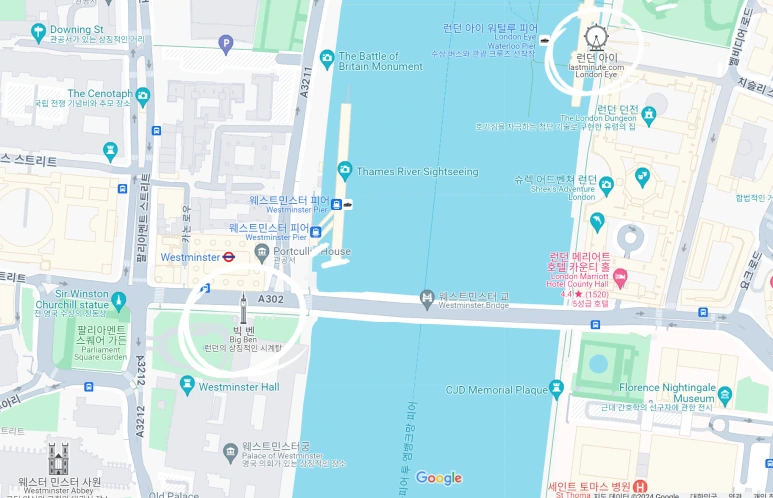Tap The London Dungeon marker
The width and height of the screenshot is (773, 498).
click(649, 115)
